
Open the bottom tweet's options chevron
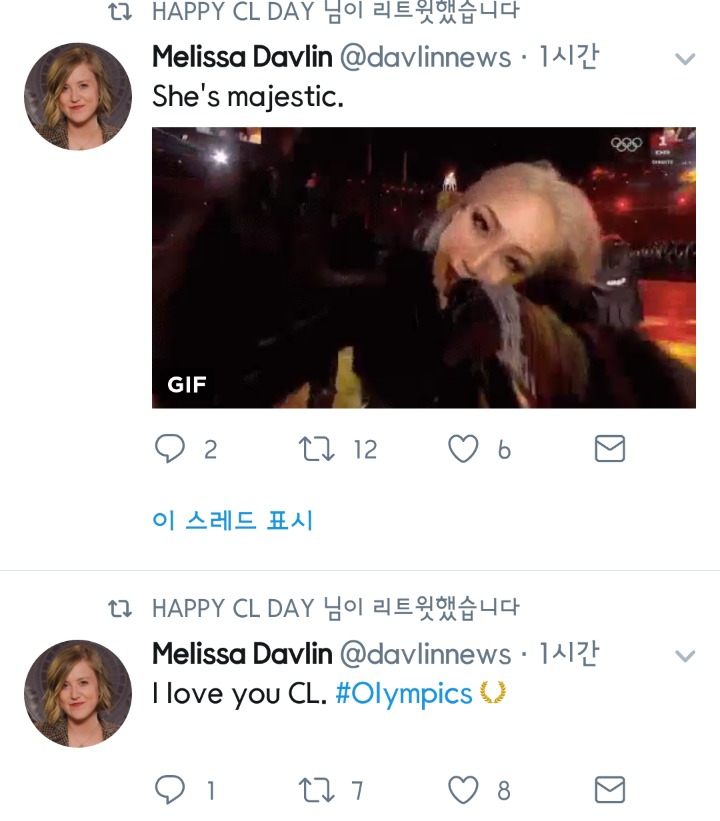pyautogui.click(x=685, y=657)
